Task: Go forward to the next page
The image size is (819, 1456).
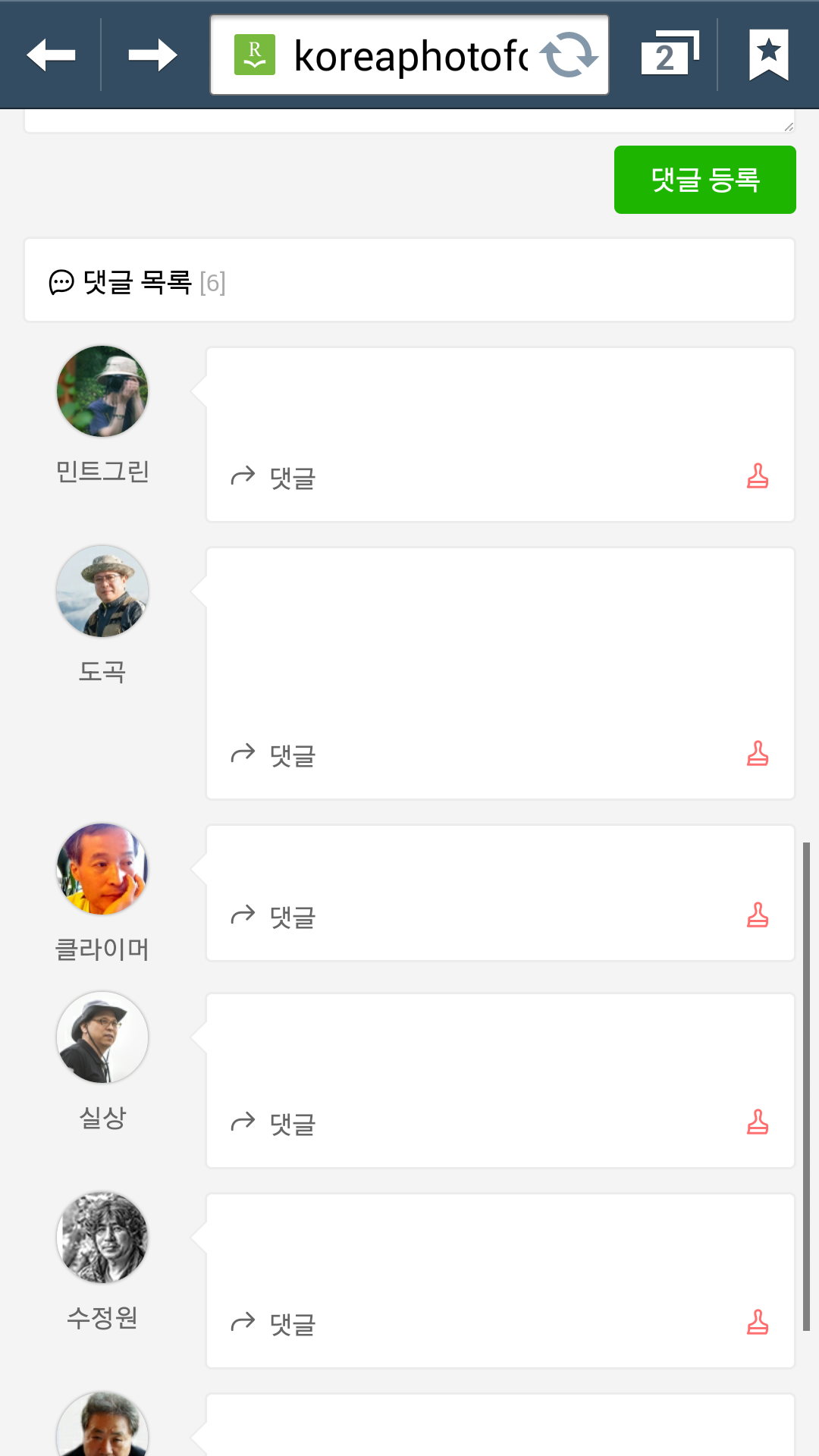Action: coord(152,55)
